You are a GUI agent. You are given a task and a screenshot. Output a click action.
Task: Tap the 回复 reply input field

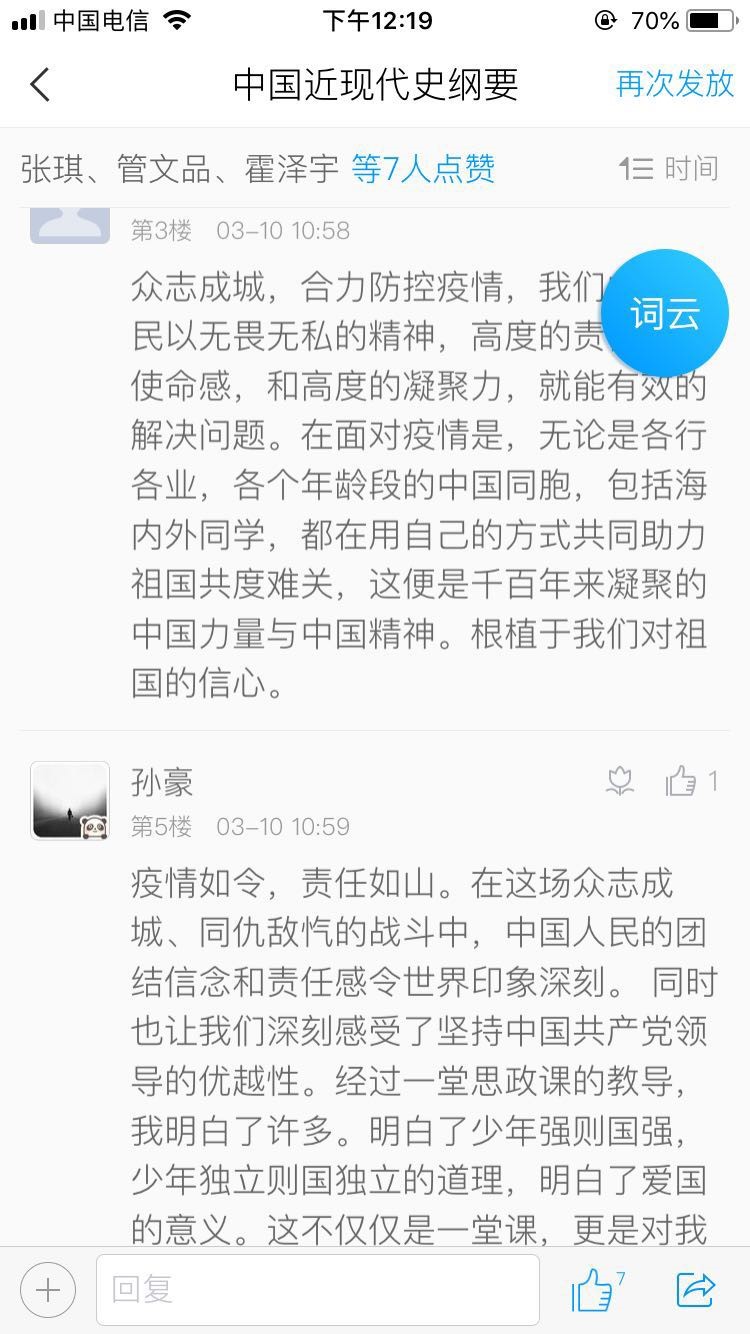pyautogui.click(x=317, y=1290)
